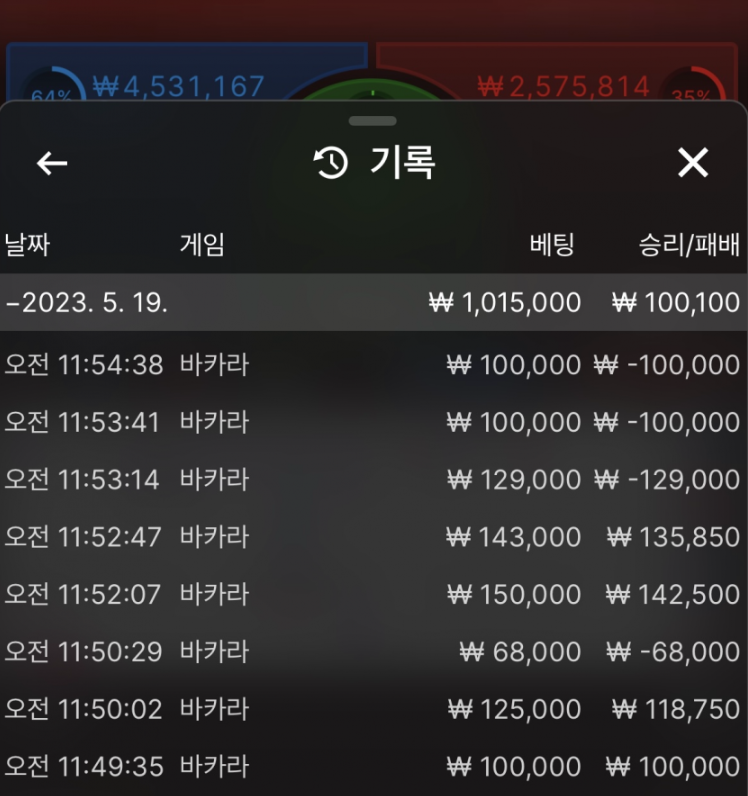Open the 오전 11:52:07 바카라 record
This screenshot has width=748, height=796.
[373, 595]
